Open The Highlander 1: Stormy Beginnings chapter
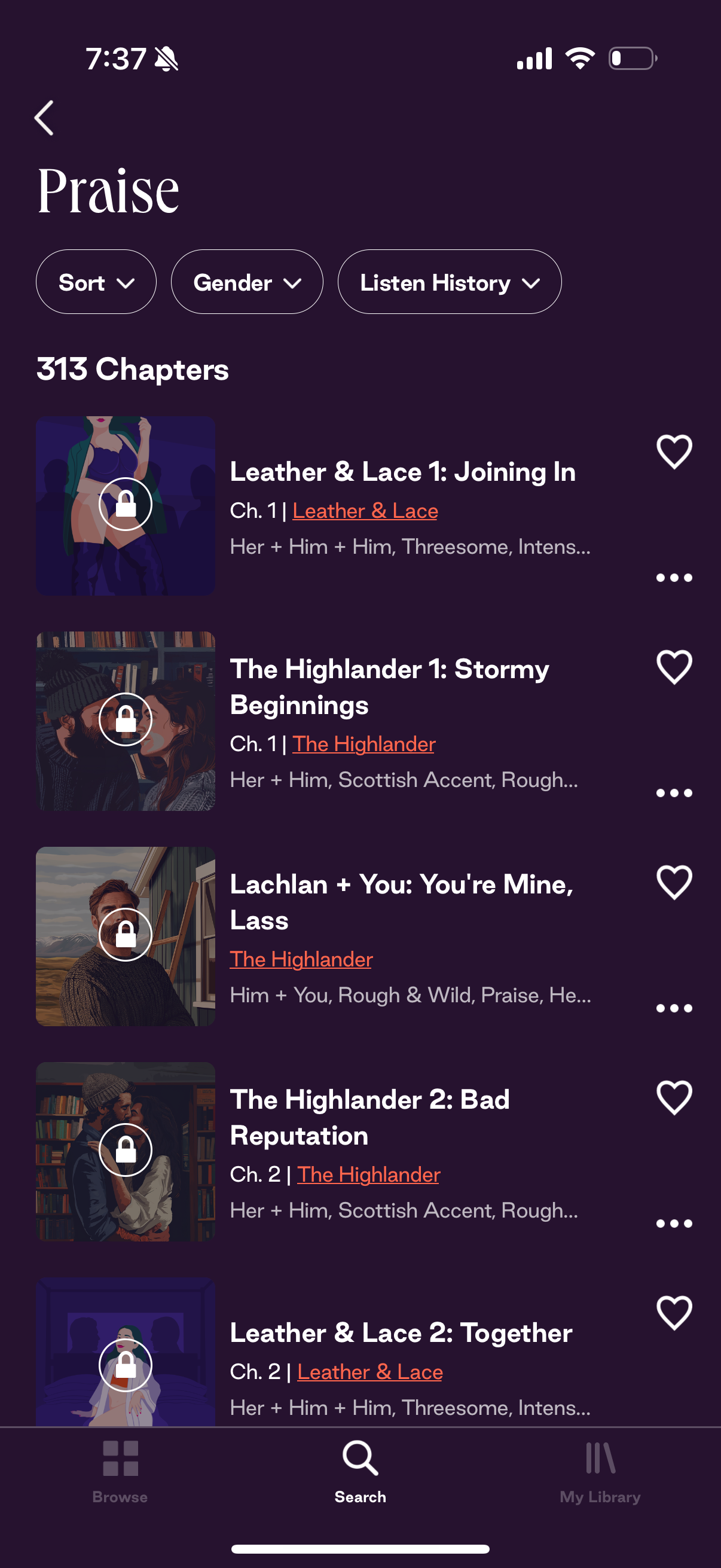Viewport: 721px width, 1568px height. pyautogui.click(x=389, y=687)
